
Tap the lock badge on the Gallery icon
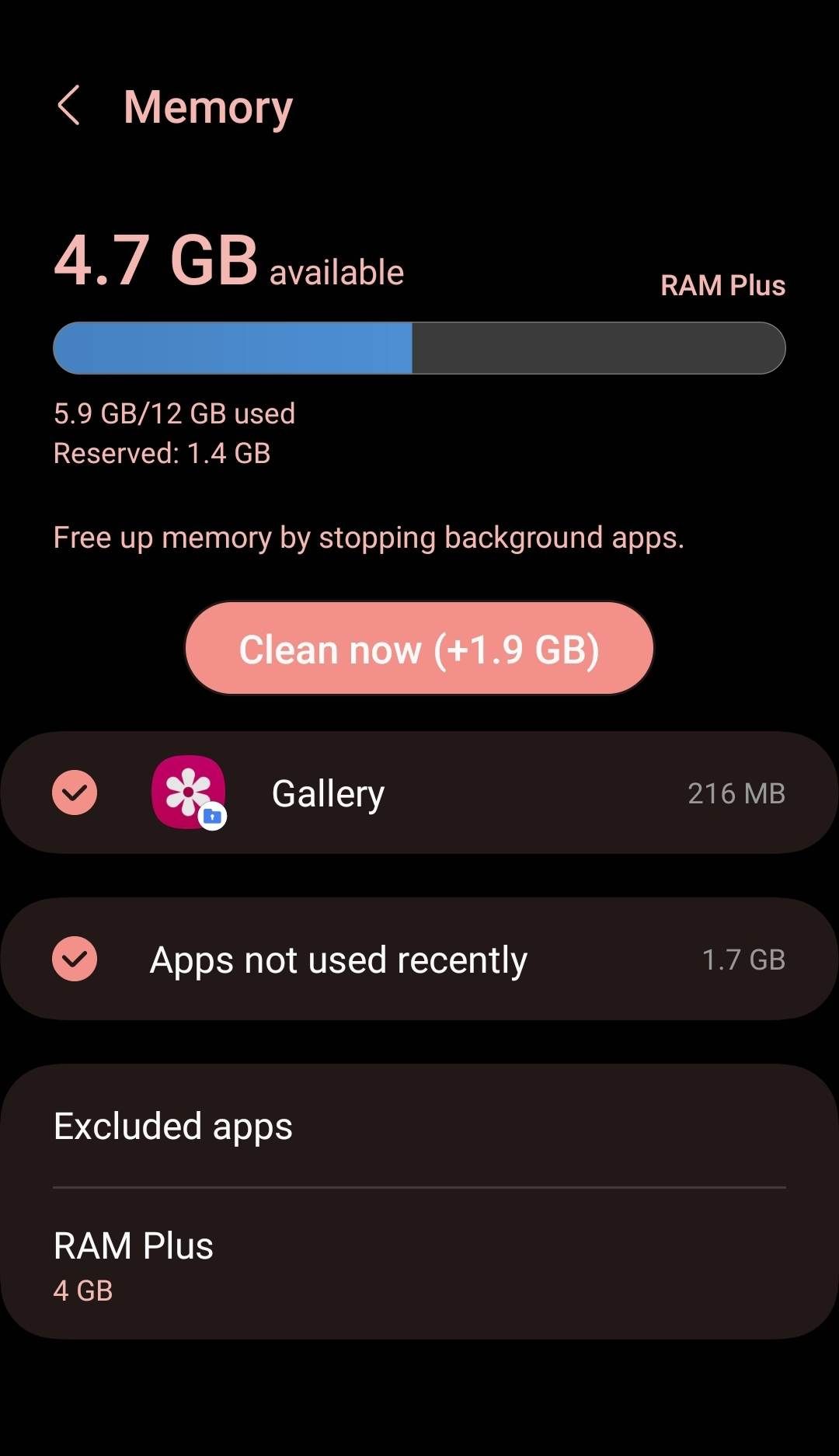pos(211,818)
